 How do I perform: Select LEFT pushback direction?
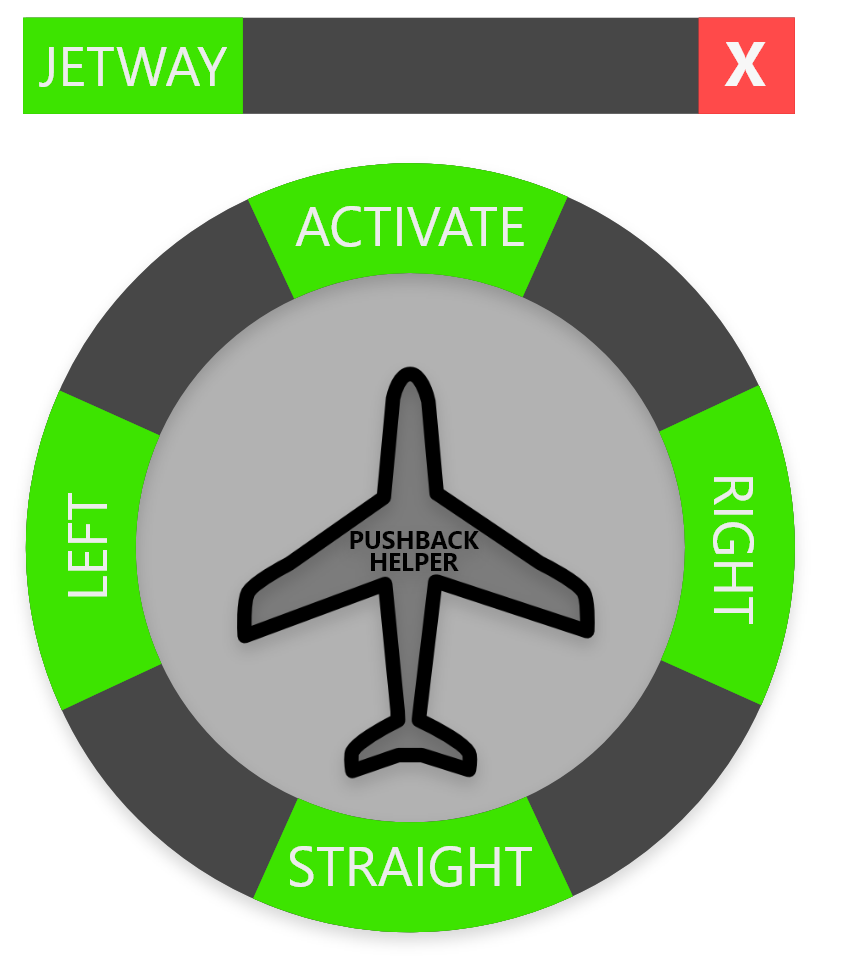click(x=88, y=548)
